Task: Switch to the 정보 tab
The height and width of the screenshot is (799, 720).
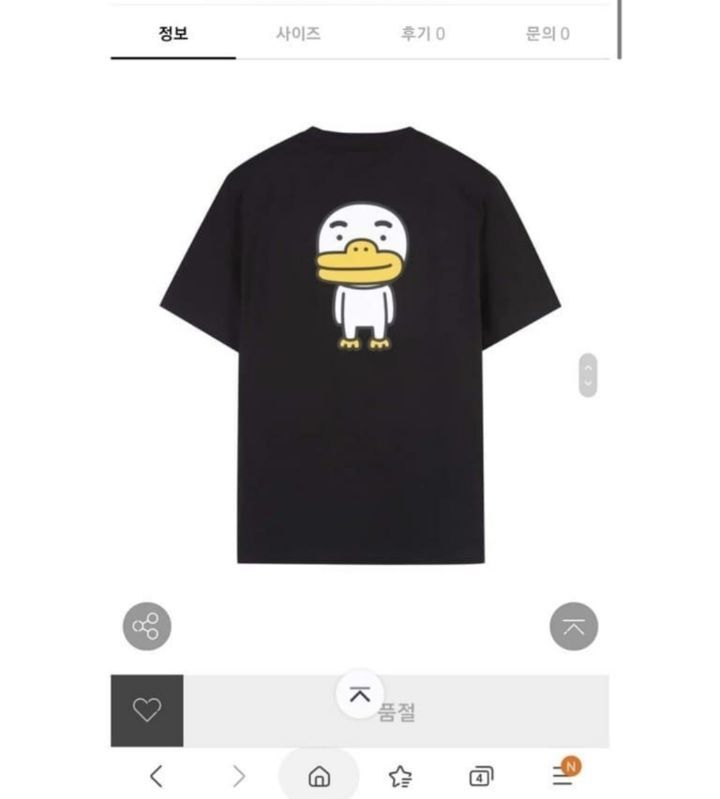Action: (173, 33)
